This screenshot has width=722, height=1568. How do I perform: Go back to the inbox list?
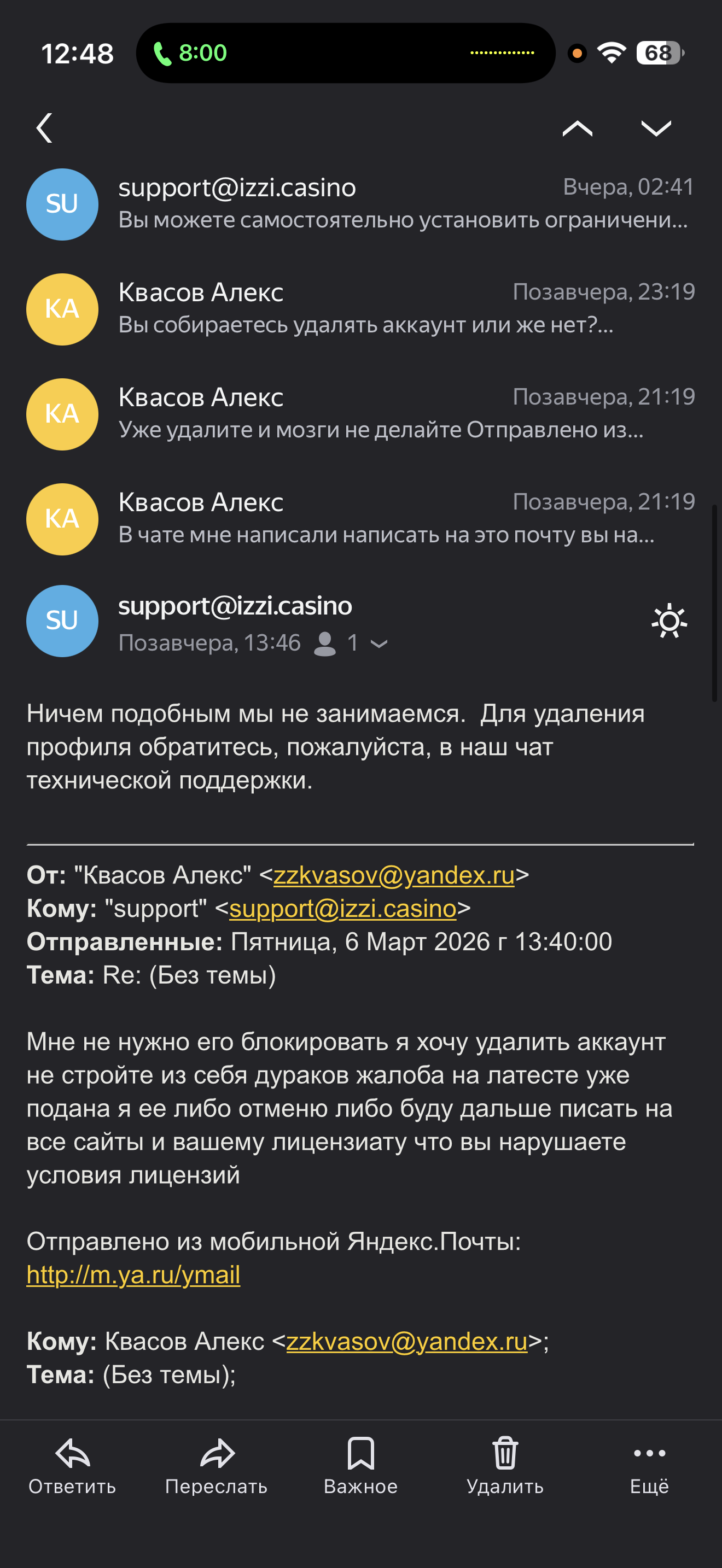point(44,128)
